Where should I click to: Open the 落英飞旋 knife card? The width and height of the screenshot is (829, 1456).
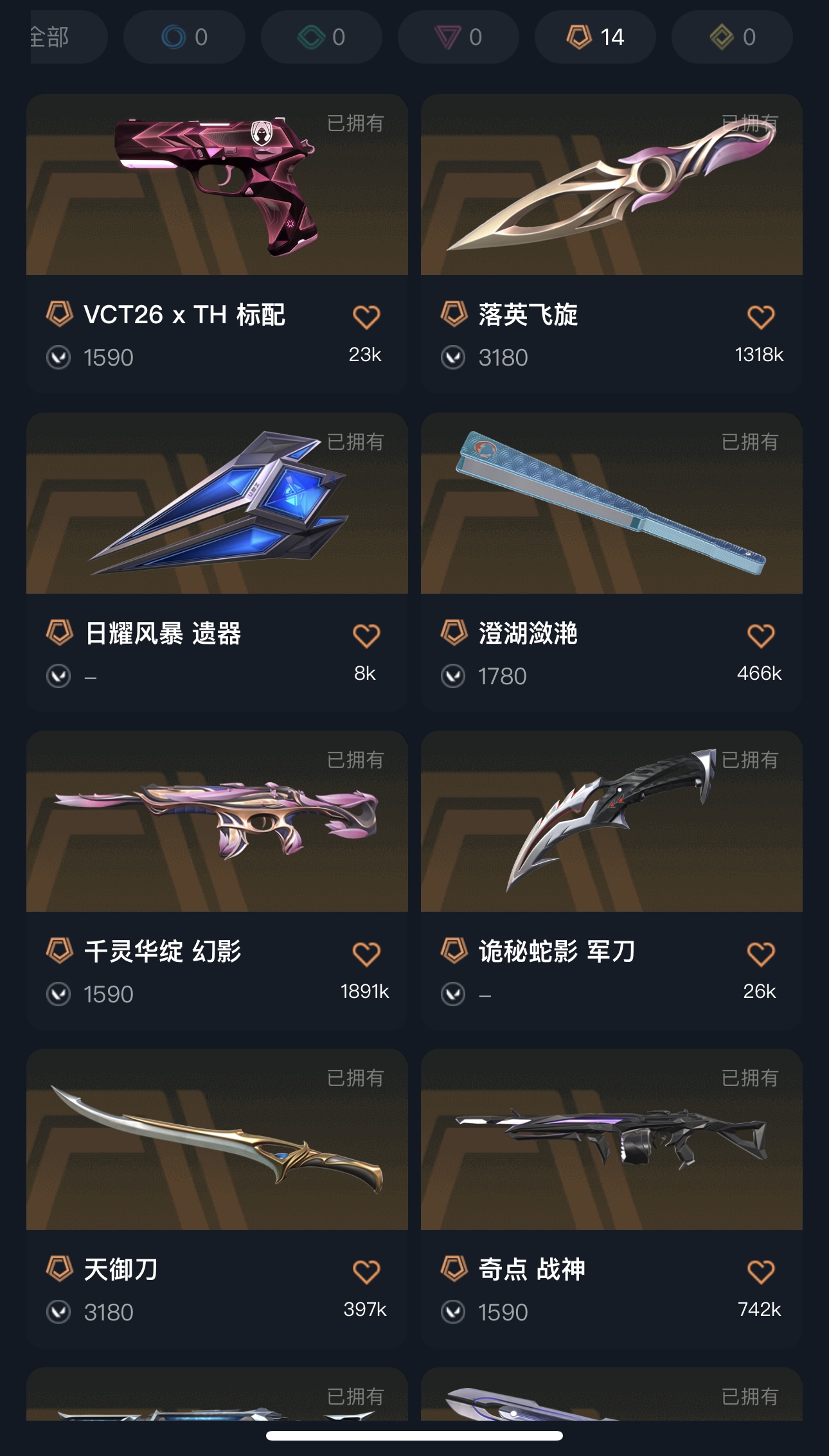[x=612, y=244]
